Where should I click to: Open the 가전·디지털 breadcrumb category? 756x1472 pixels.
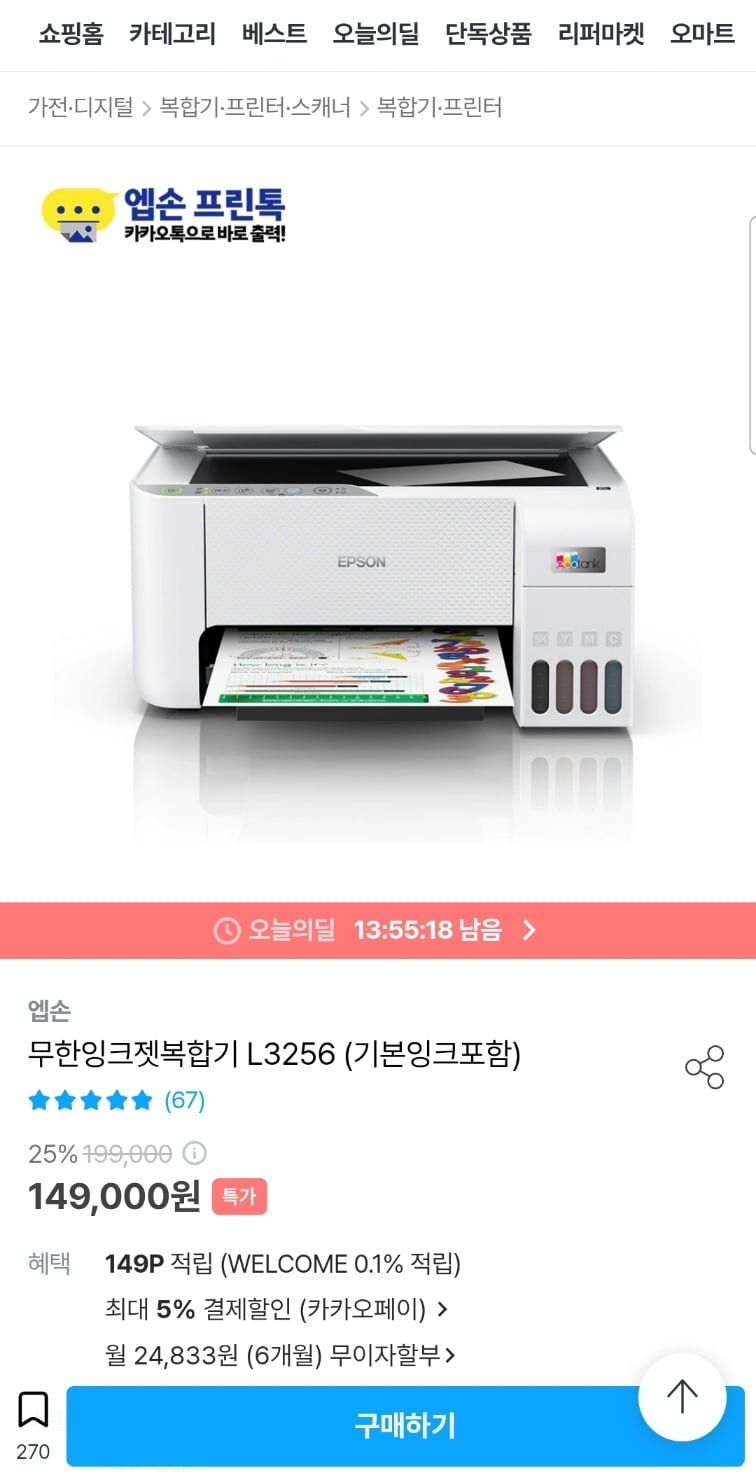(x=80, y=107)
